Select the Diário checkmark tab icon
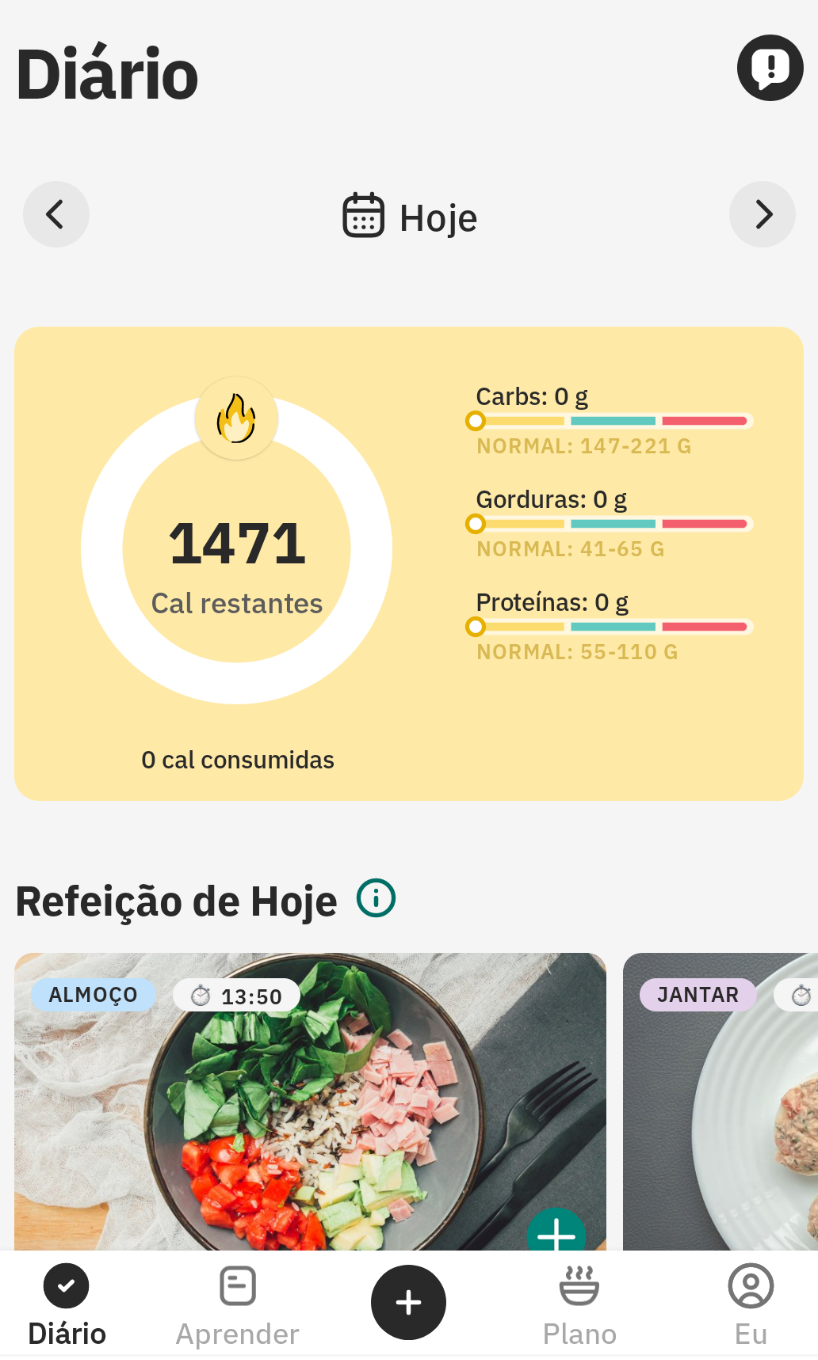This screenshot has width=818, height=1360. [66, 1285]
